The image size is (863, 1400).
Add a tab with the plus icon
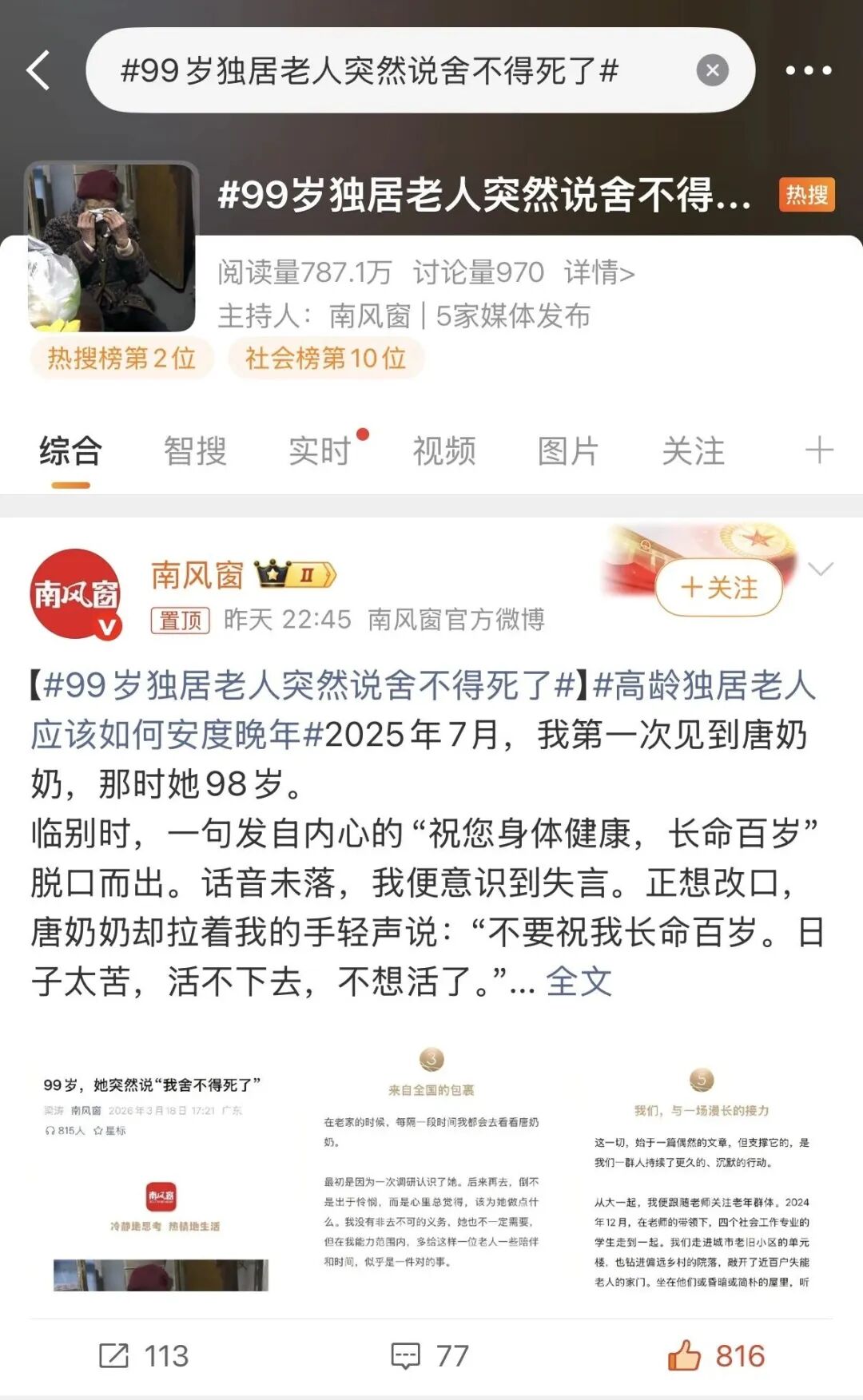(x=819, y=450)
